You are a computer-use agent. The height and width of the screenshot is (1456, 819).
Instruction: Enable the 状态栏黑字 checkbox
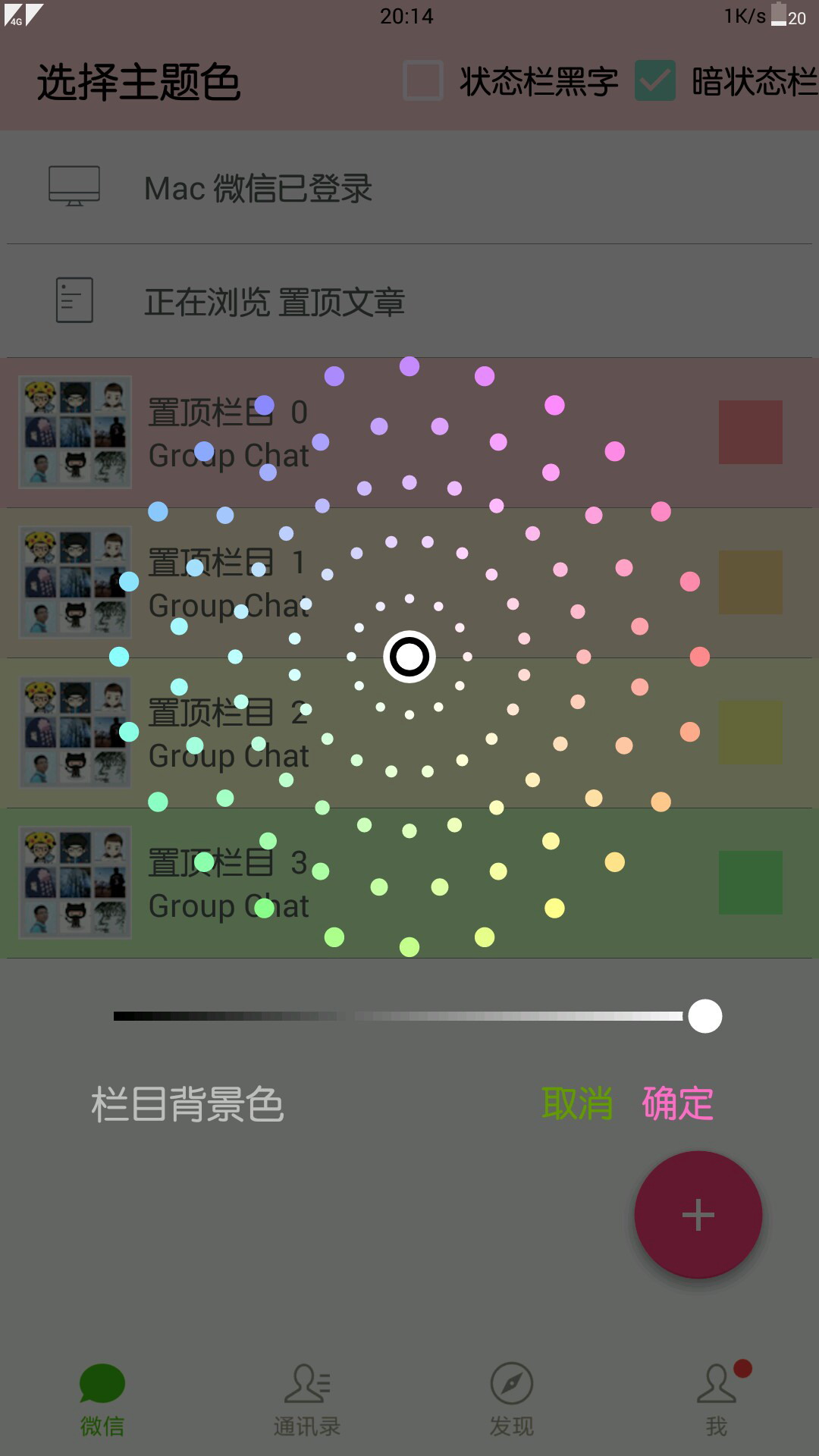point(422,79)
